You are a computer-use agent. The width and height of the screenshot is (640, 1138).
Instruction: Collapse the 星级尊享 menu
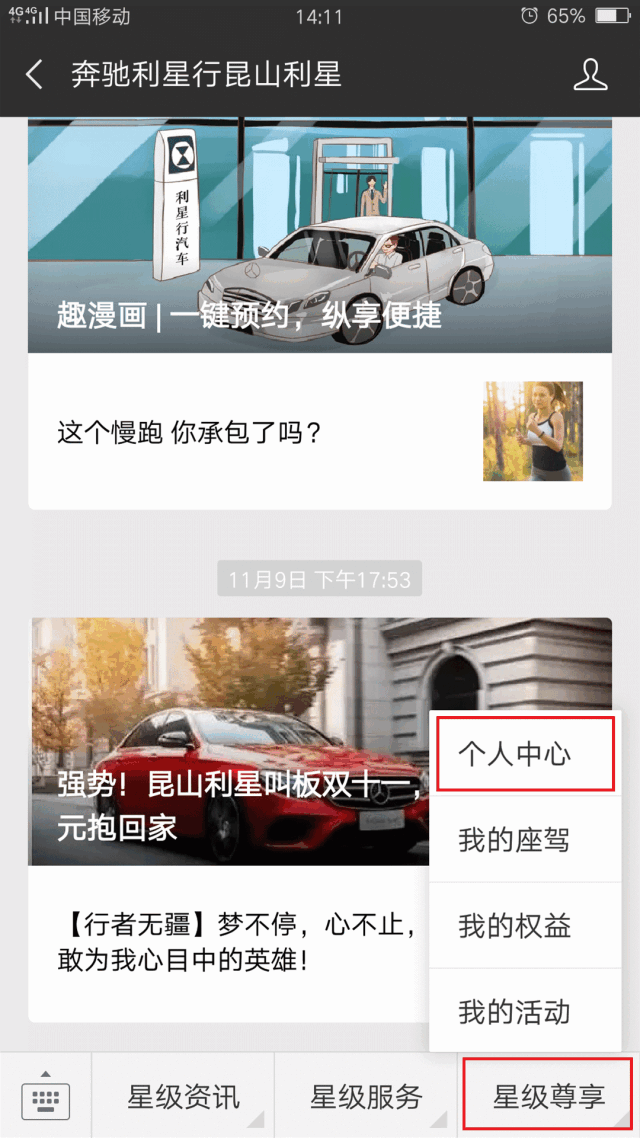pos(549,1097)
